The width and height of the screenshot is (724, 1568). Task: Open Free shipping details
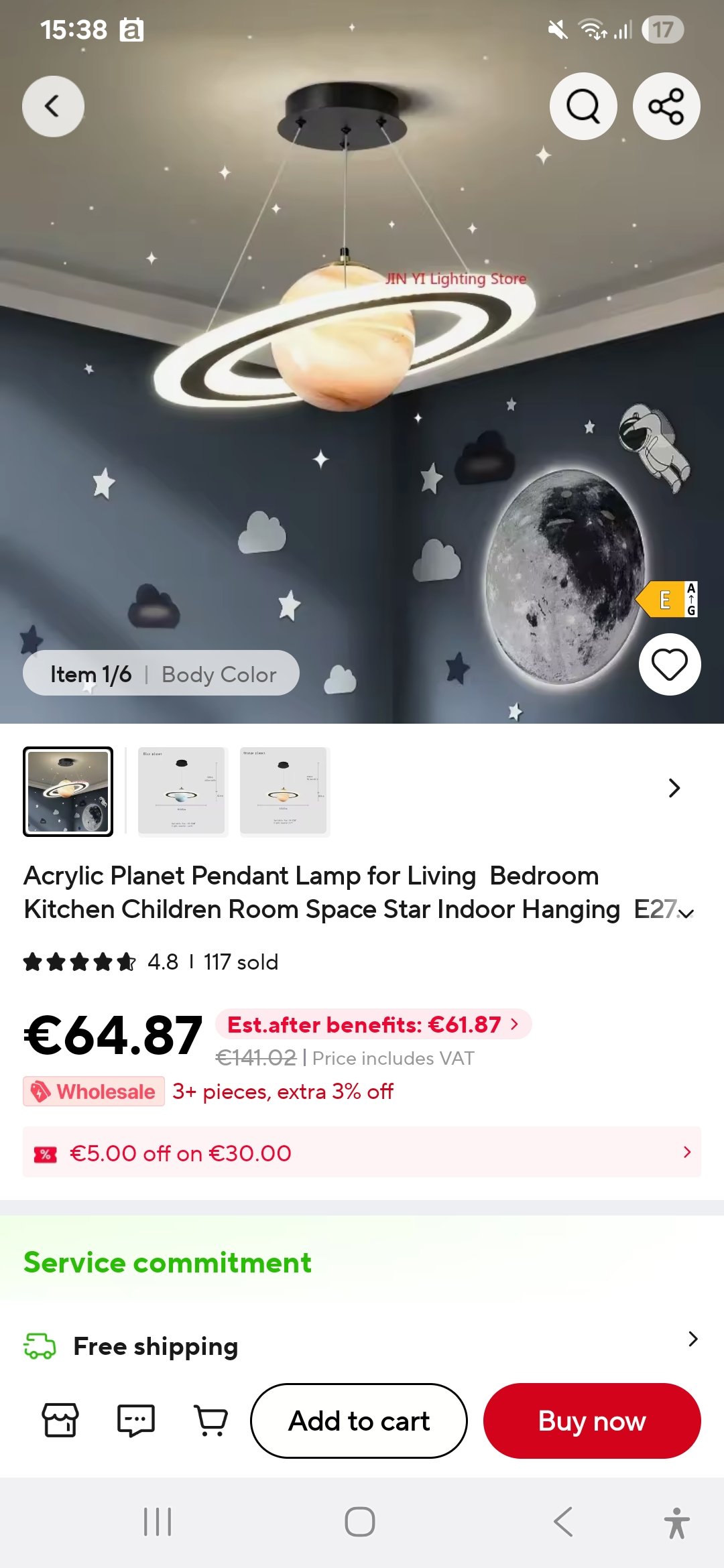tap(362, 1346)
